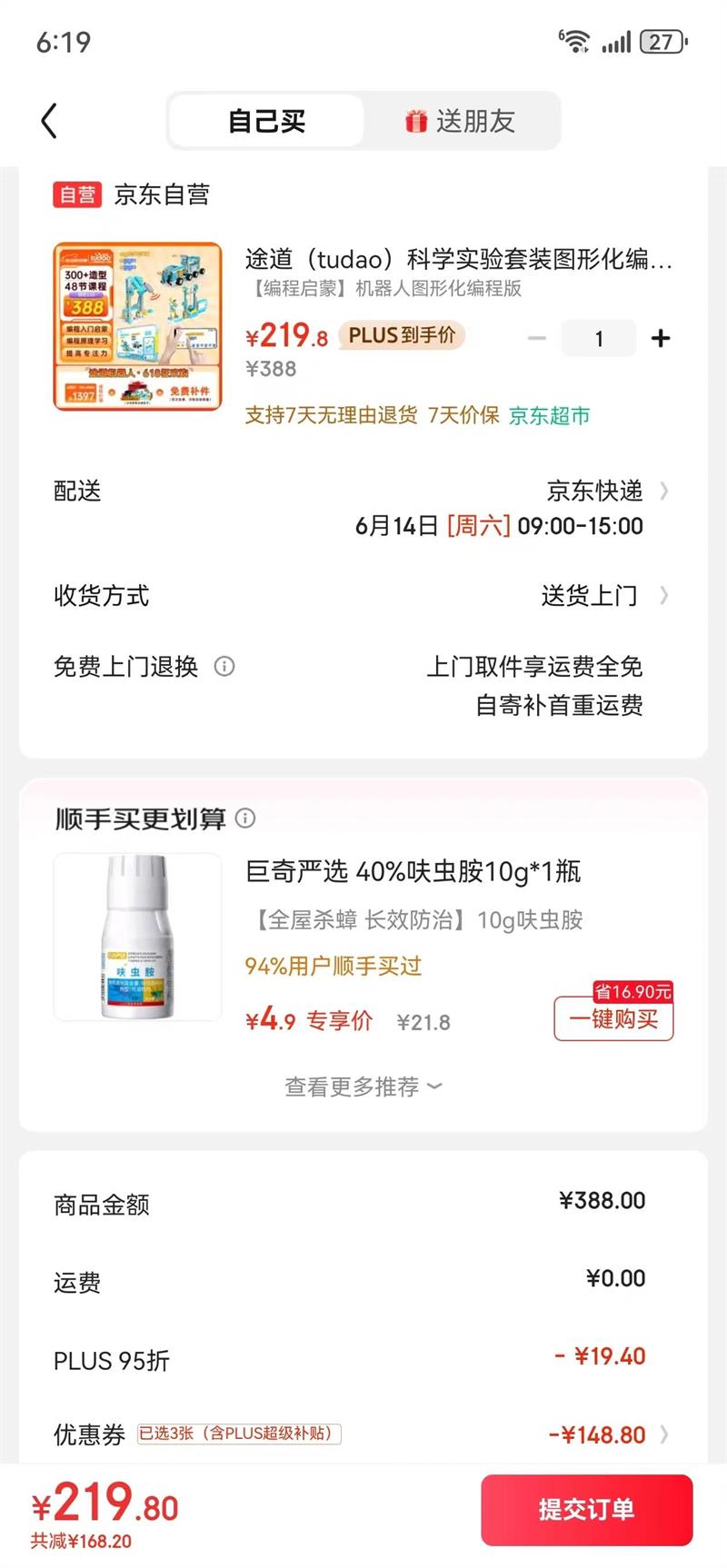
Task: Decrease quantity with the minus button
Action: point(537,339)
